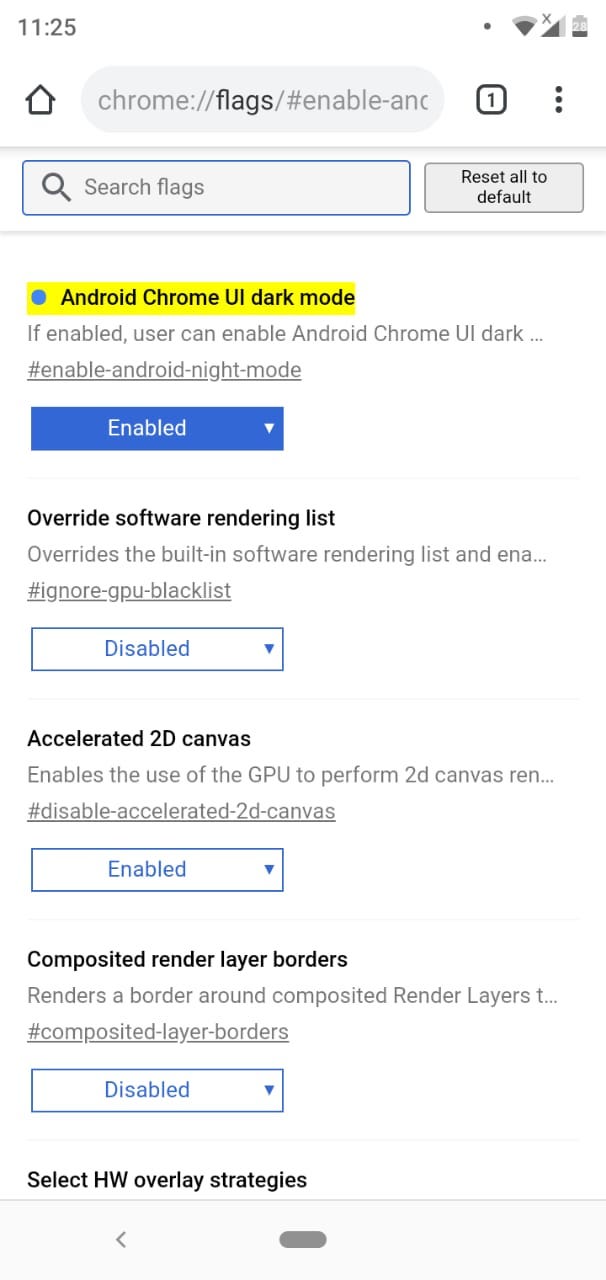
Task: Follow the #ignore-gpu-blacklist link
Action: (x=129, y=591)
